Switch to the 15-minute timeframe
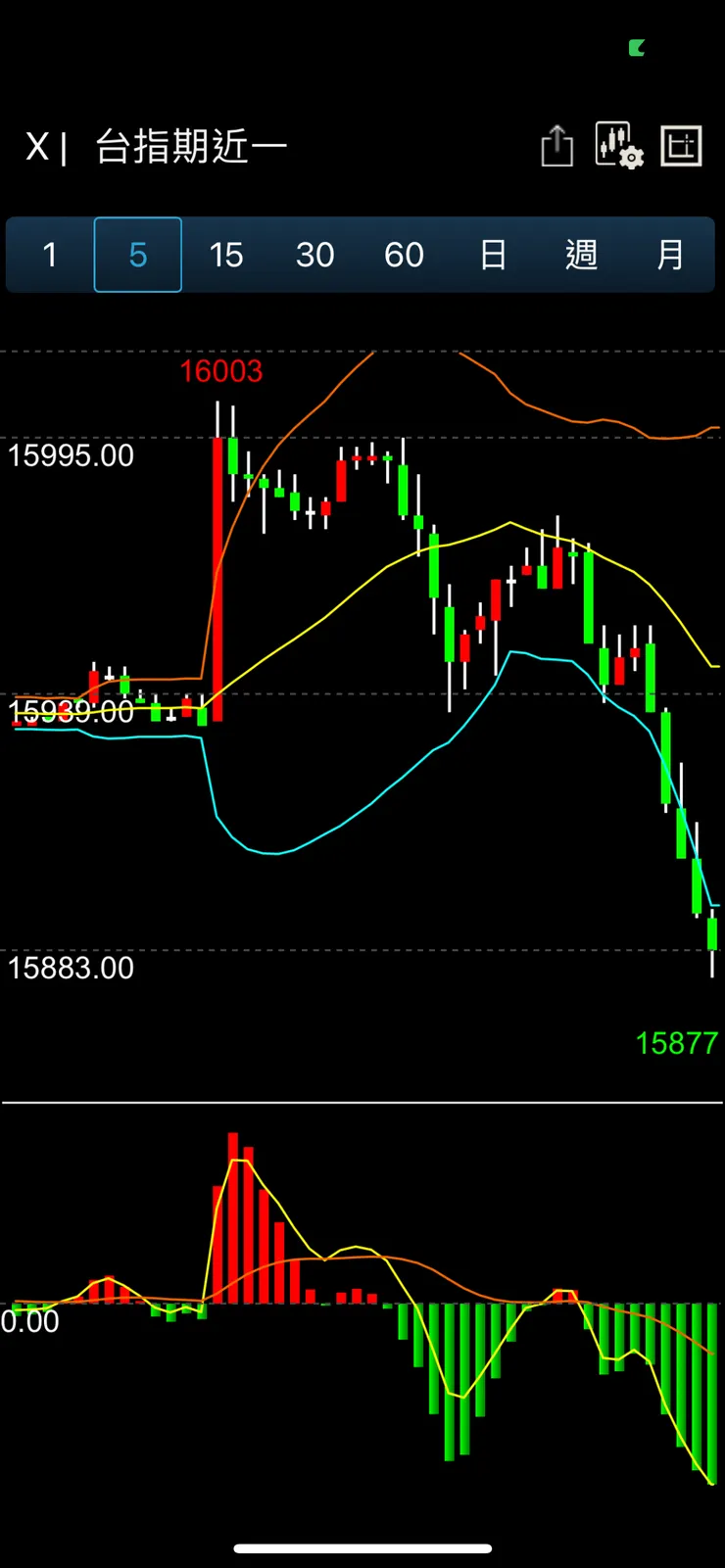Image resolution: width=725 pixels, height=1568 pixels. [226, 255]
